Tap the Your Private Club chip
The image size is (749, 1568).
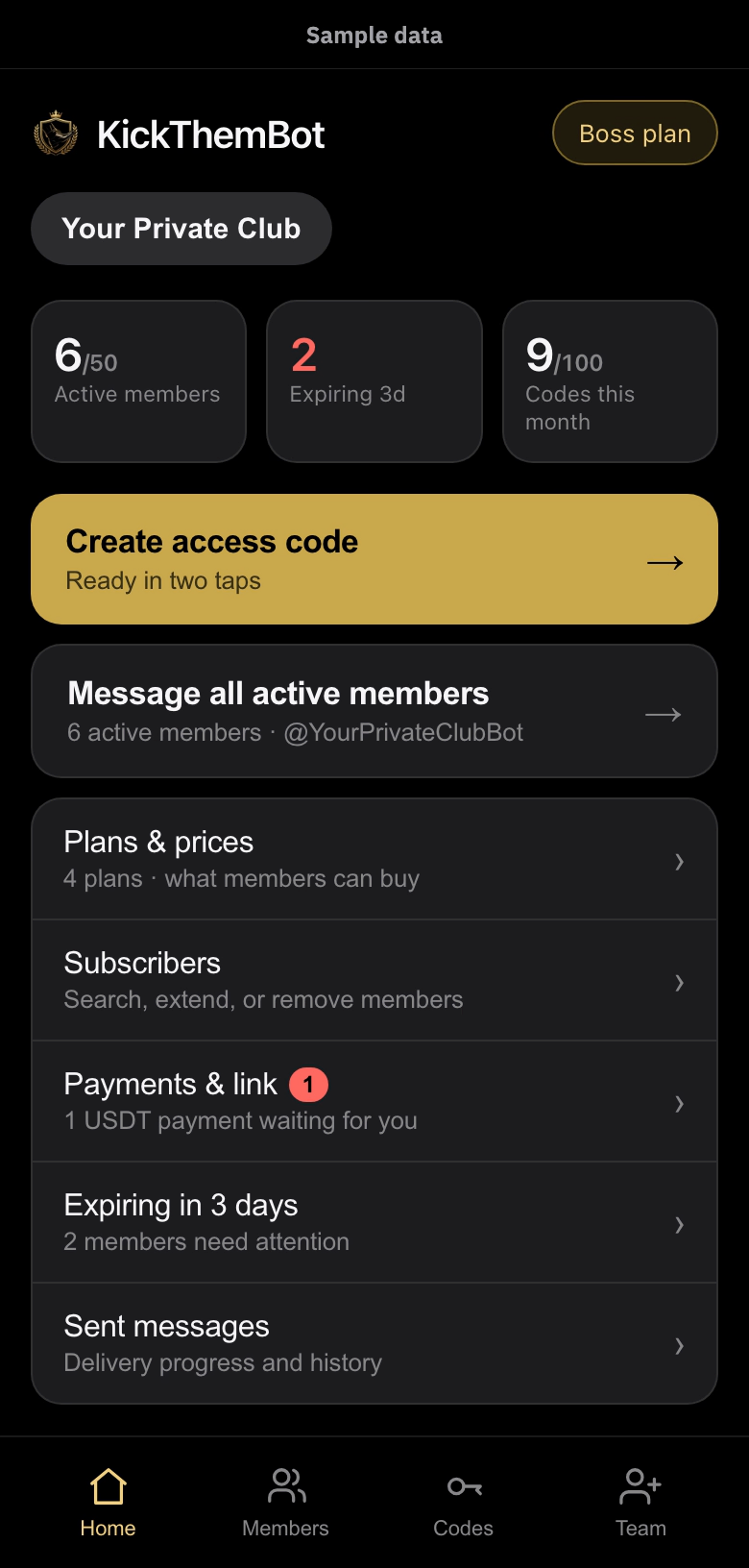click(181, 229)
